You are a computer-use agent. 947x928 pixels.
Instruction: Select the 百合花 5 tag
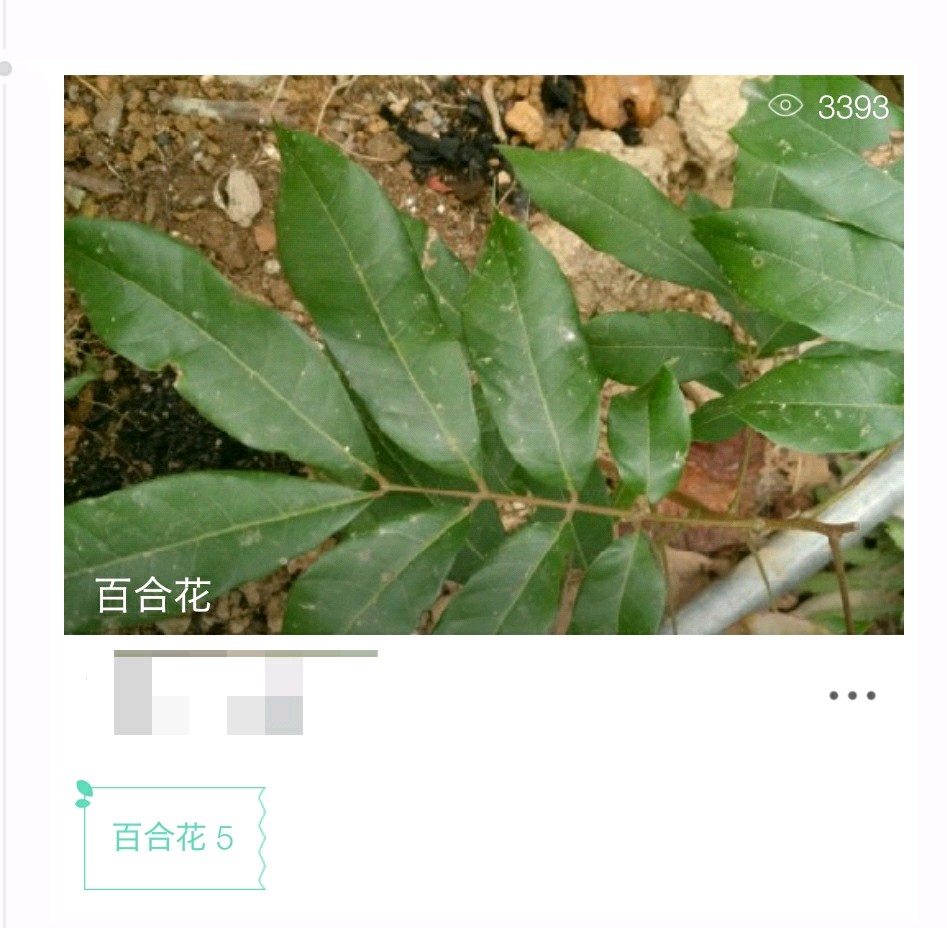[x=173, y=838]
